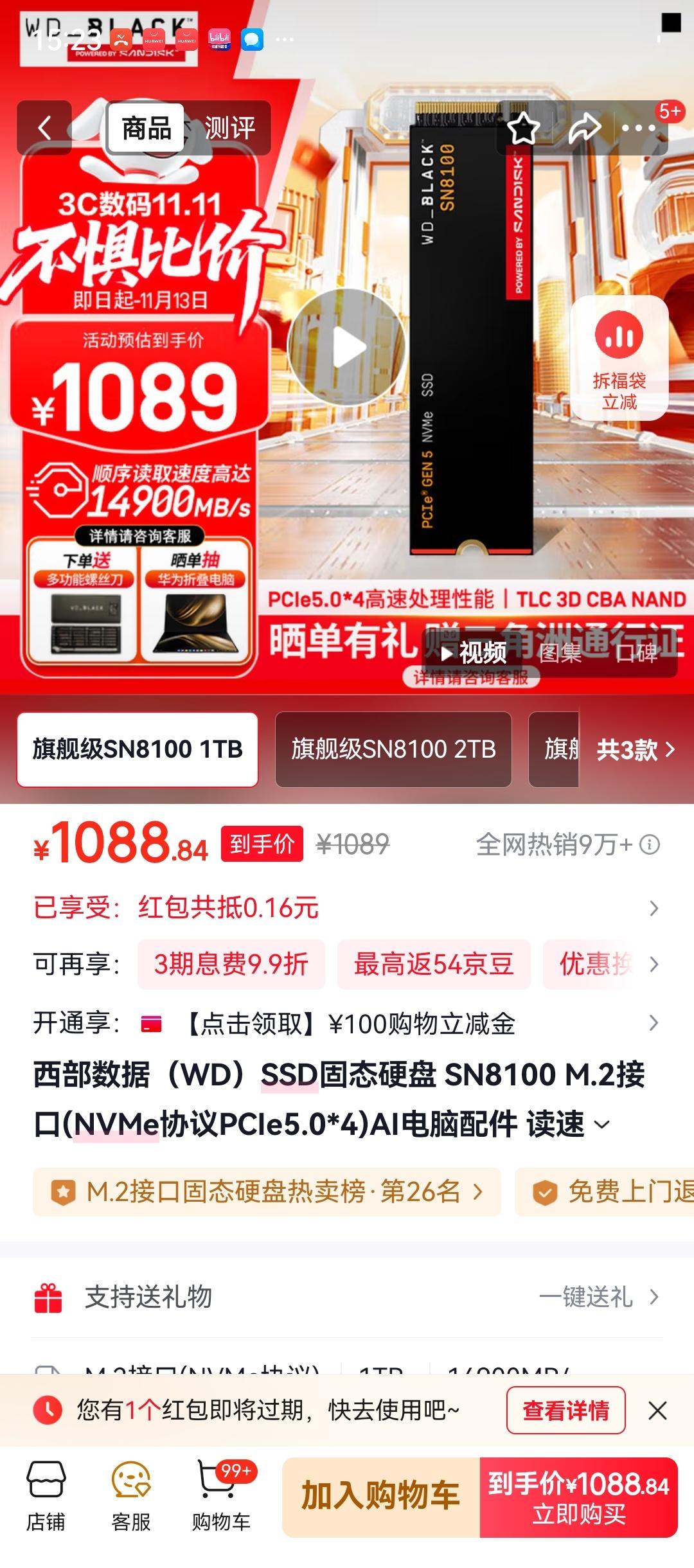Play the product video
The image size is (694, 1568).
click(347, 347)
